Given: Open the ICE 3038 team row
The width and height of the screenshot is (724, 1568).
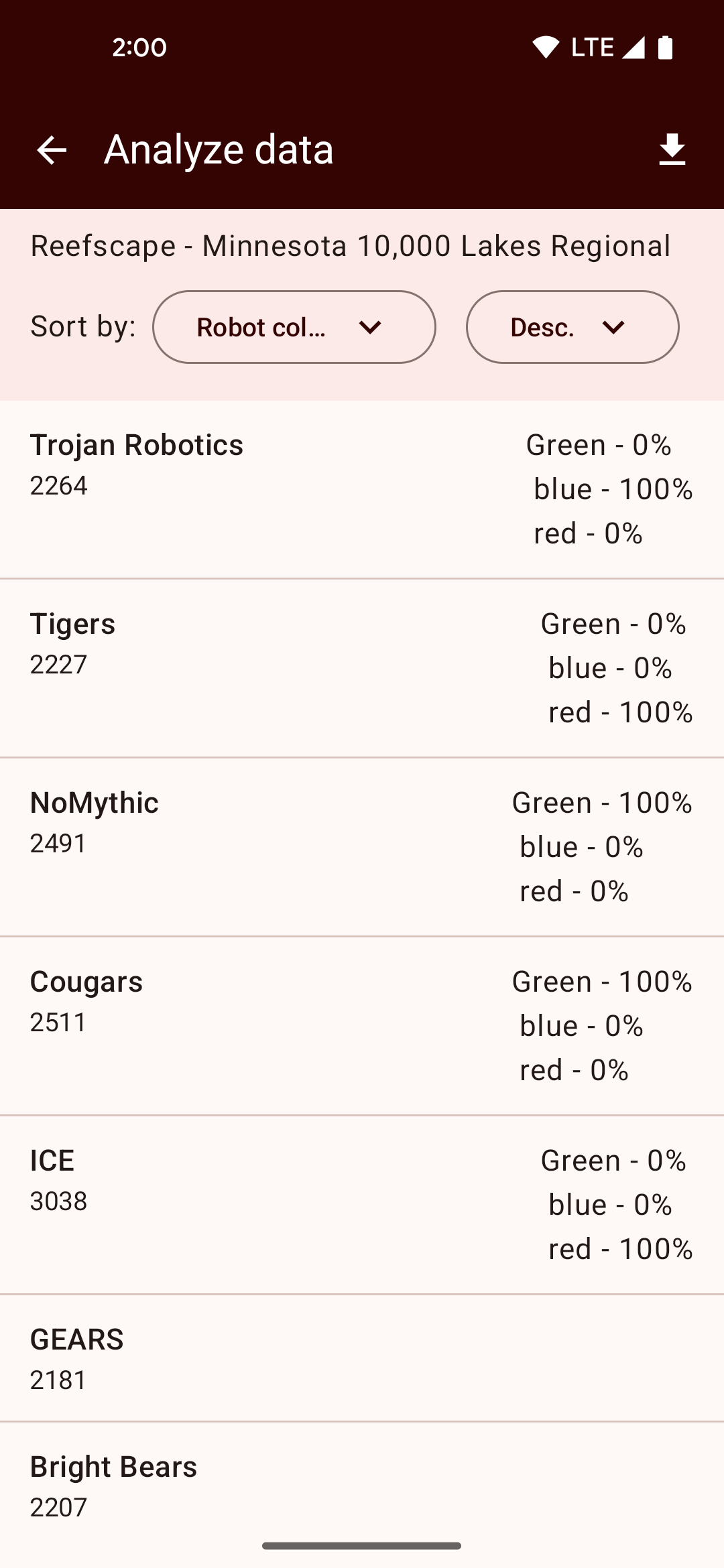Looking at the screenshot, I should point(362,1205).
